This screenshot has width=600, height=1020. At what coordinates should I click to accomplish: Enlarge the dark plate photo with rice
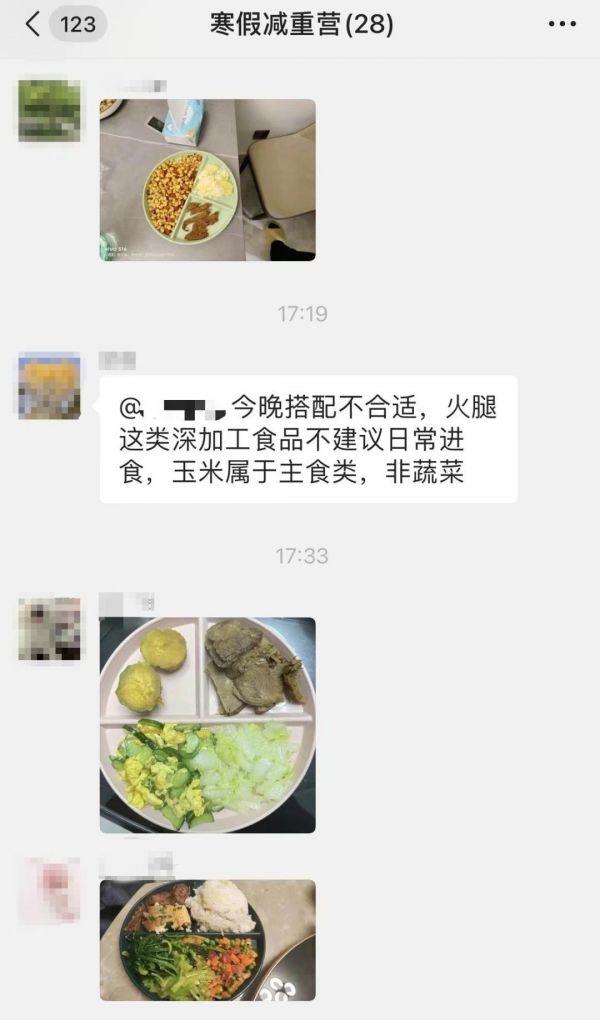pyautogui.click(x=207, y=940)
